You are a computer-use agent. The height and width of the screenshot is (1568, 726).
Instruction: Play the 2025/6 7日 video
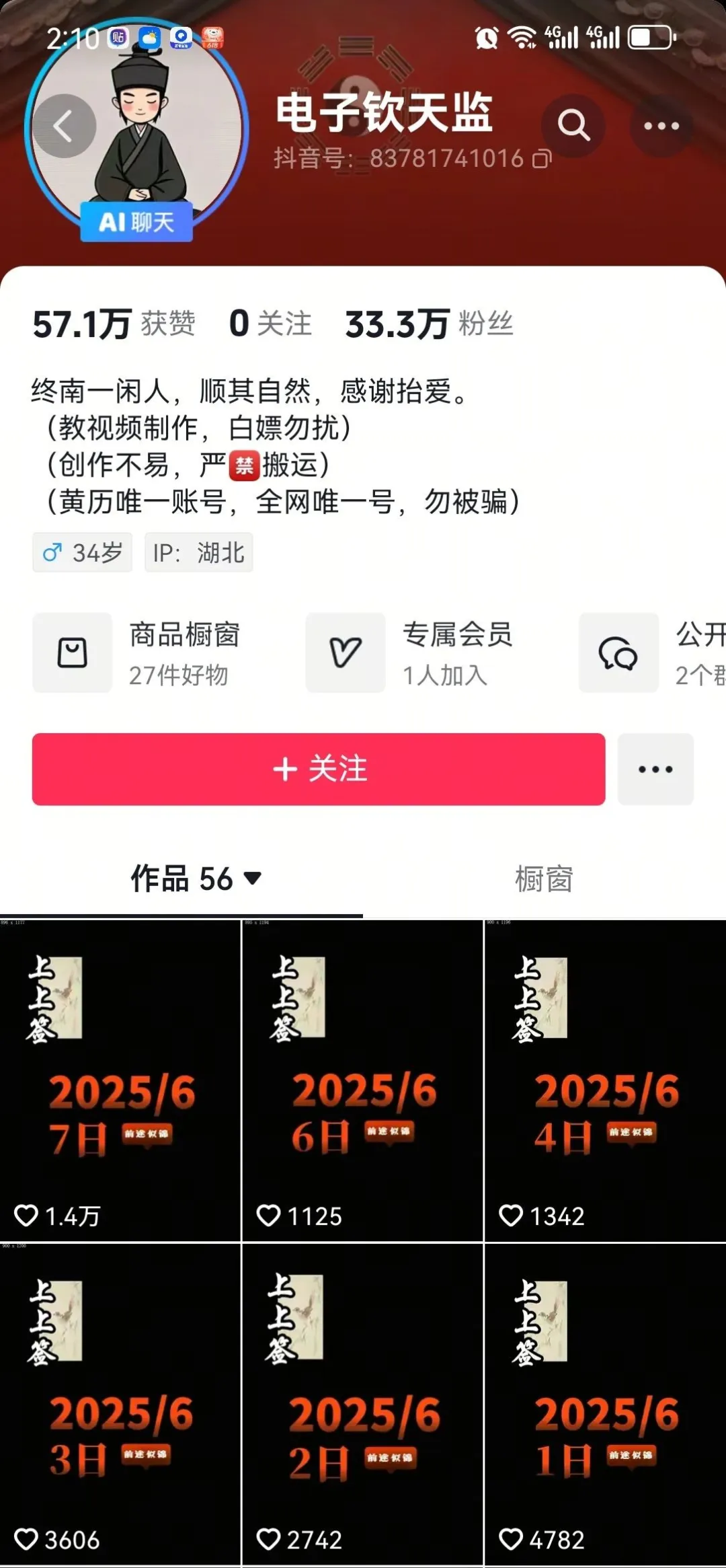(120, 1080)
